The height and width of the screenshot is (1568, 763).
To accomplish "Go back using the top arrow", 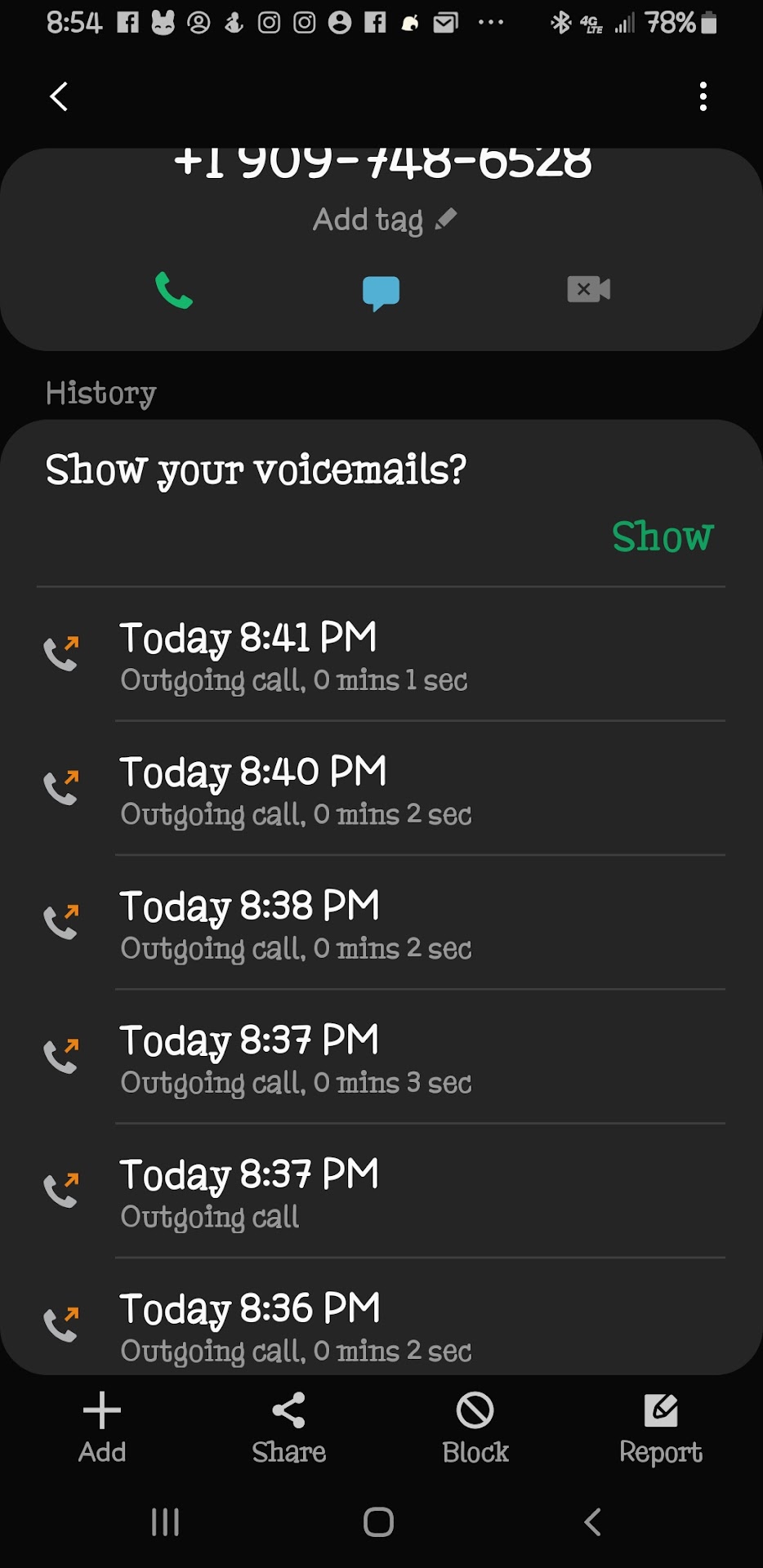I will tap(59, 96).
